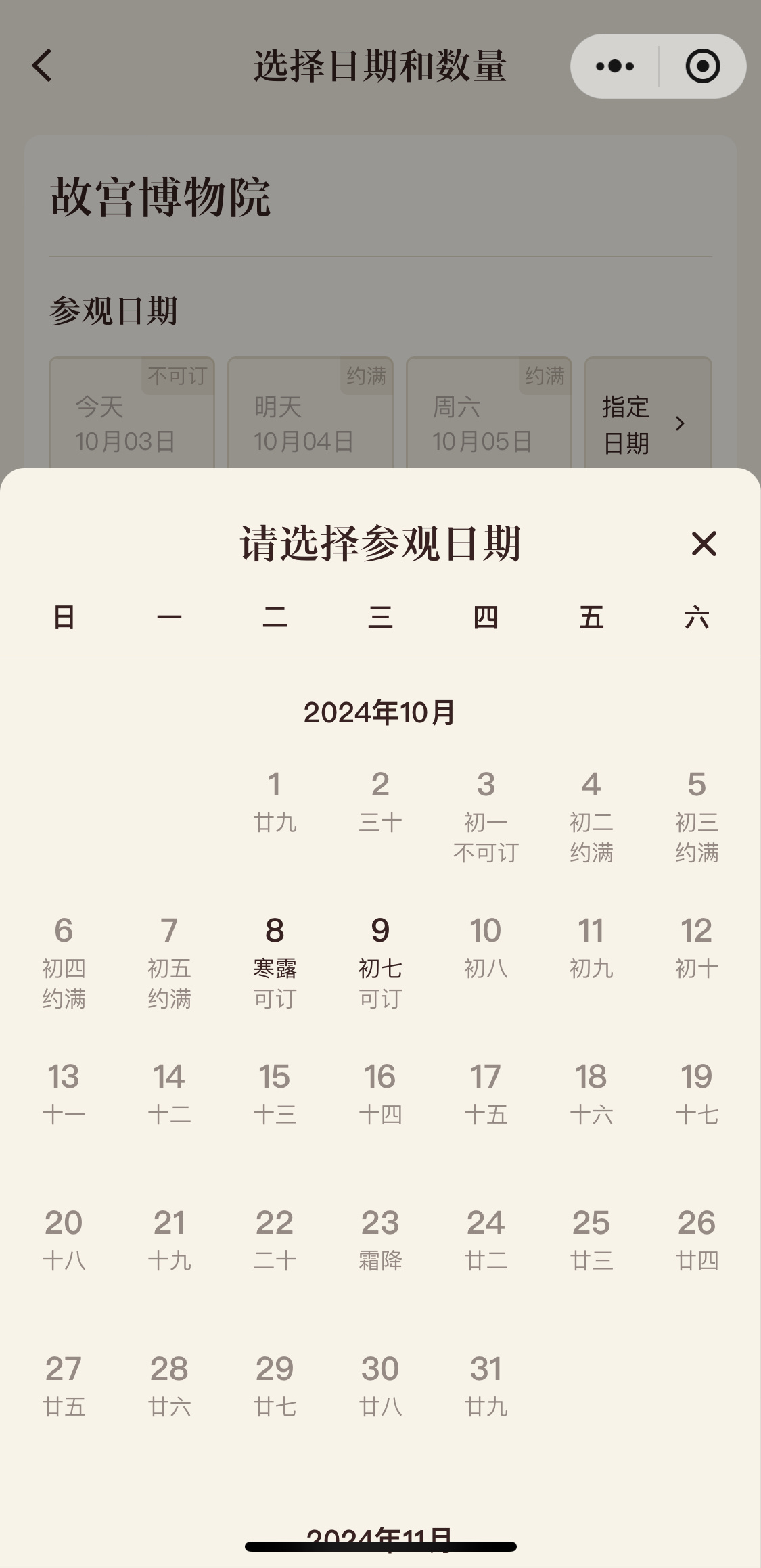The height and width of the screenshot is (1568, 761).
Task: Open the mini program more options menu
Action: coord(614,66)
